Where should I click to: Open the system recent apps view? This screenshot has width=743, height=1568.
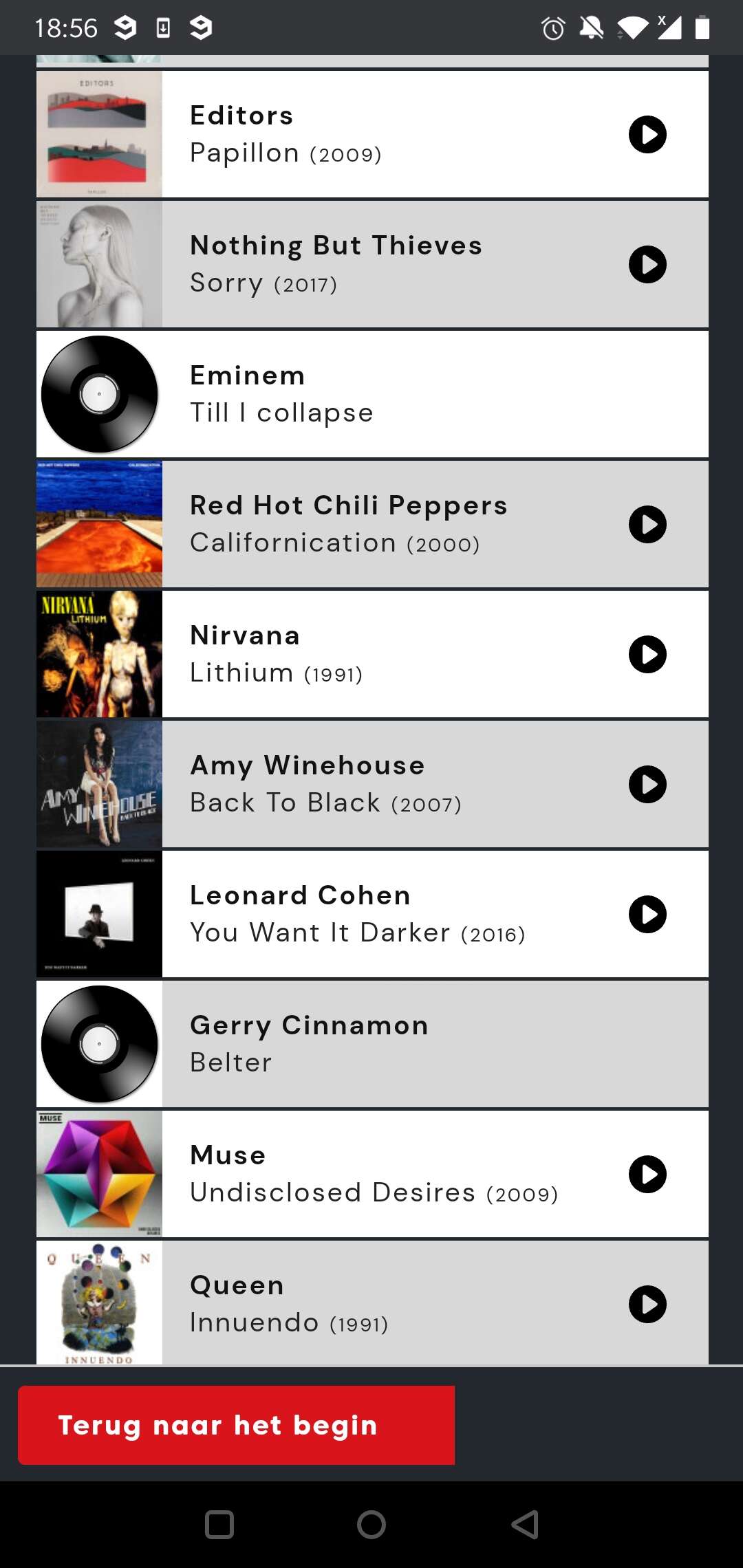pyautogui.click(x=219, y=1524)
